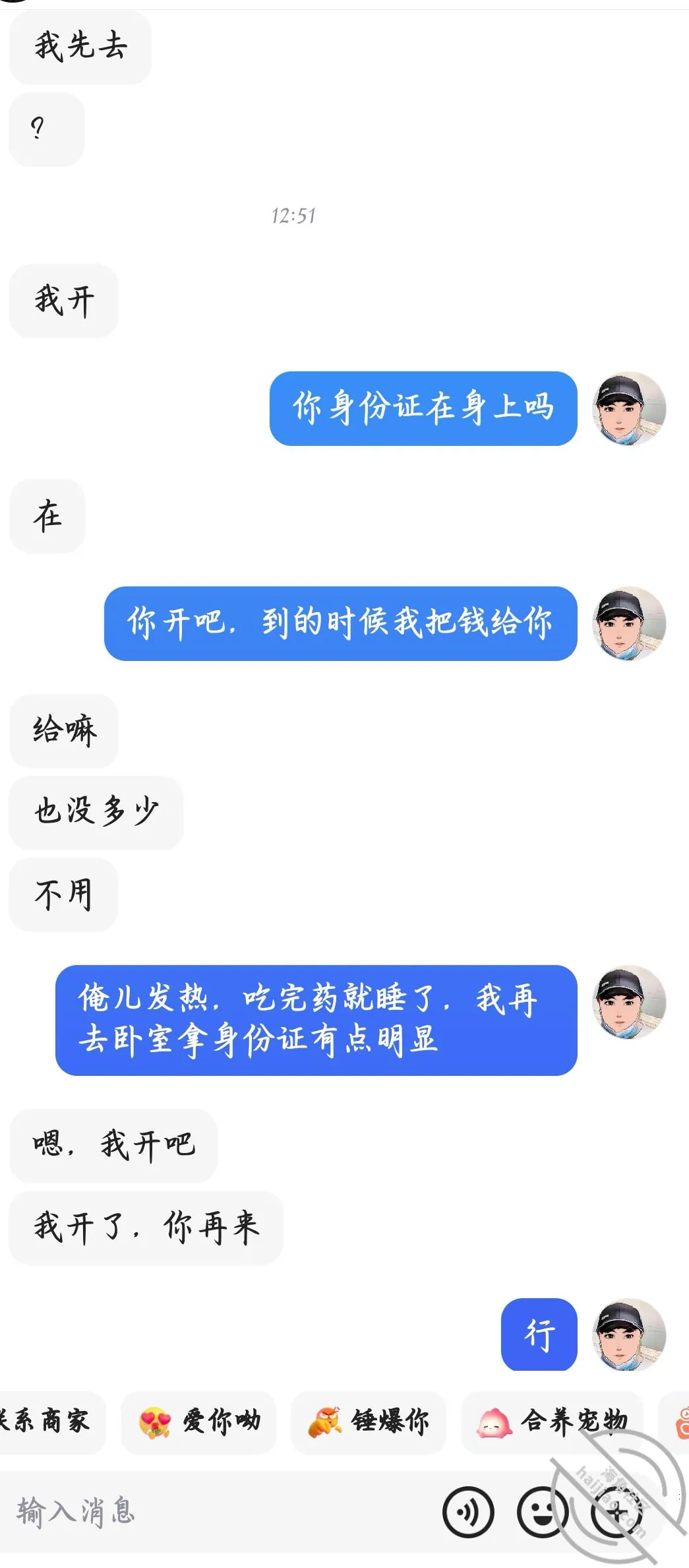
Task: Open the 合养宠物 shortcut
Action: tap(553, 1422)
